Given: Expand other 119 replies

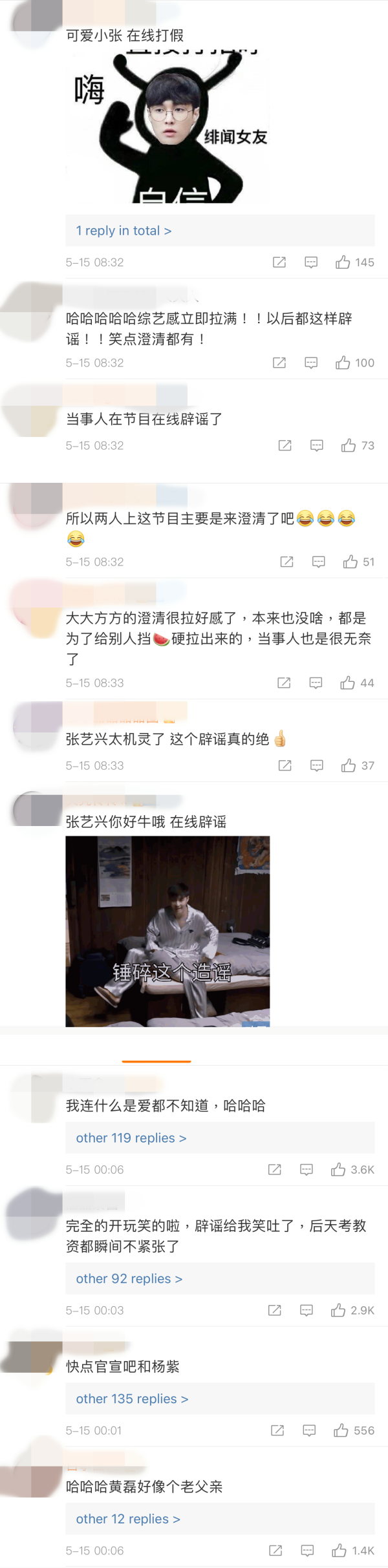Looking at the screenshot, I should (x=131, y=1138).
